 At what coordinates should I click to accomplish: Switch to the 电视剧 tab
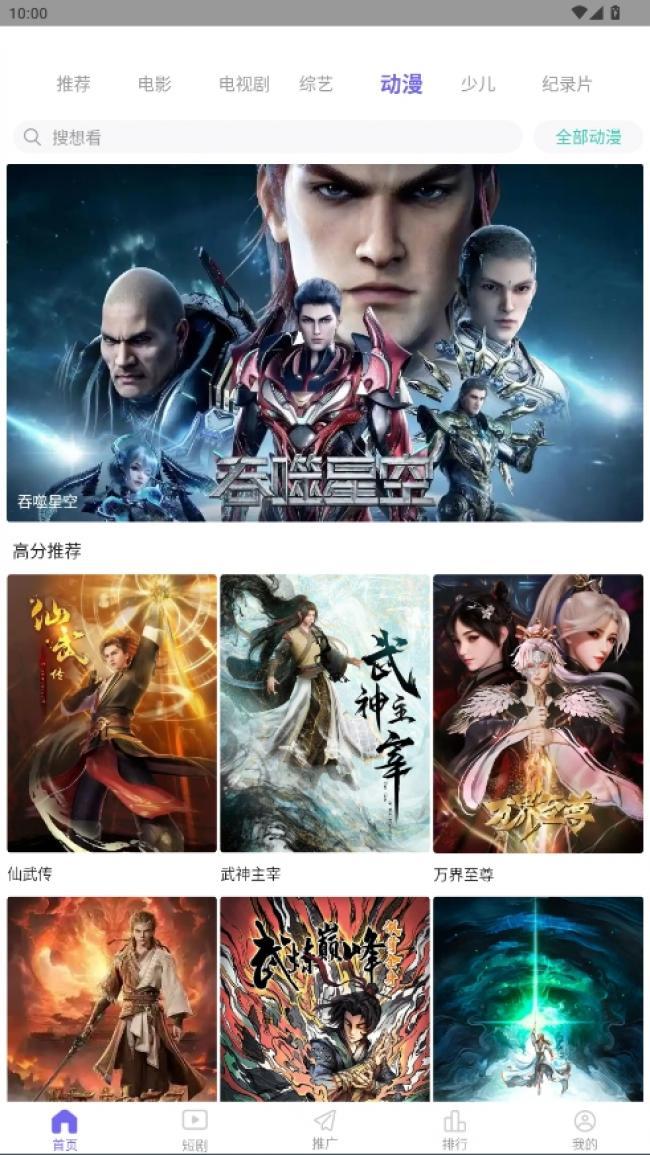(243, 84)
